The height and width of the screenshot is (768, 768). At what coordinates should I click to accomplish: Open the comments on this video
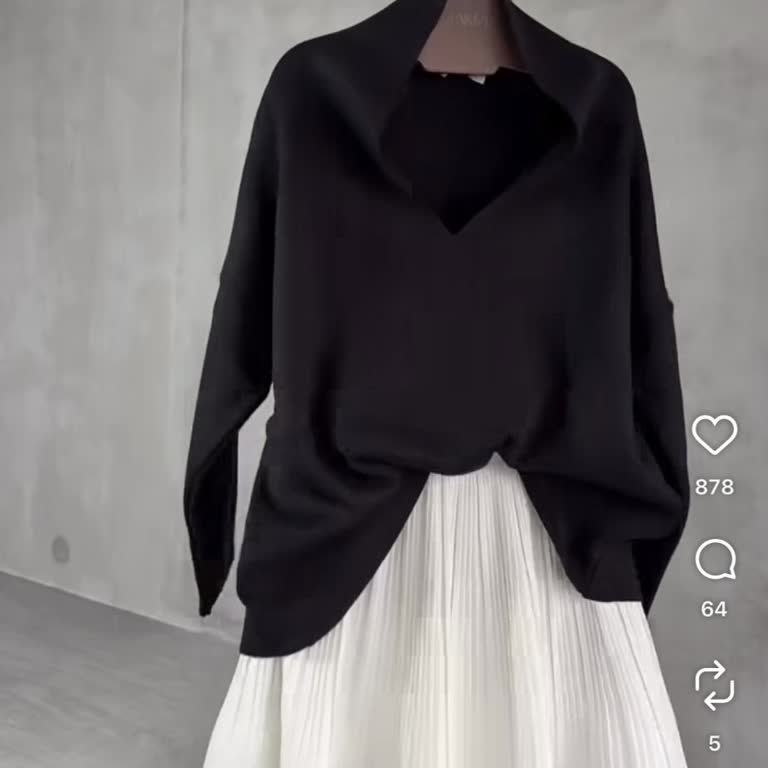714,561
